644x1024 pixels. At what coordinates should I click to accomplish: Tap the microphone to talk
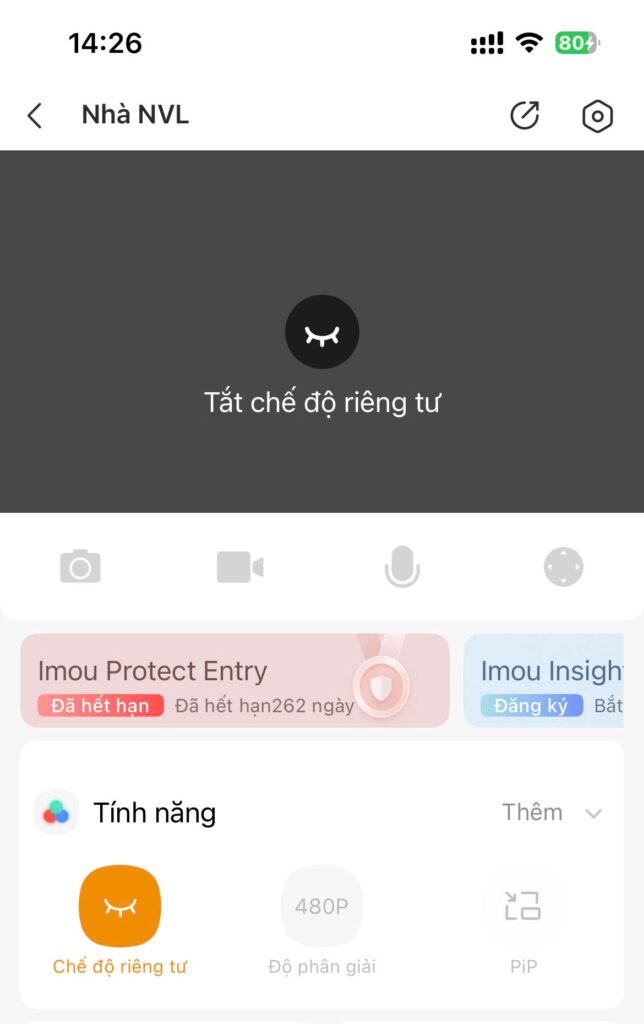[x=402, y=568]
